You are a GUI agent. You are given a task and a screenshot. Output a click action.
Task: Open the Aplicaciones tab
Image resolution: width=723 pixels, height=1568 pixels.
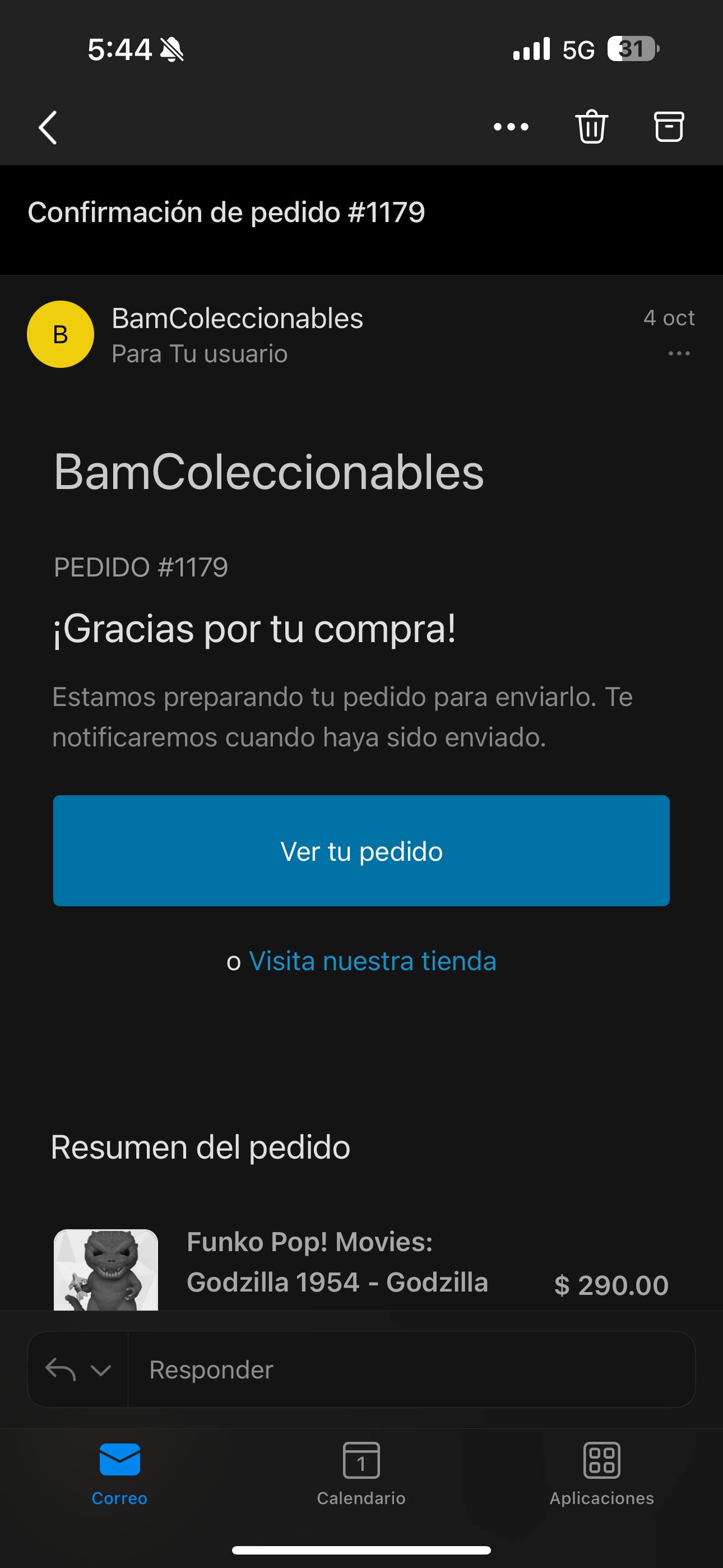click(601, 1473)
